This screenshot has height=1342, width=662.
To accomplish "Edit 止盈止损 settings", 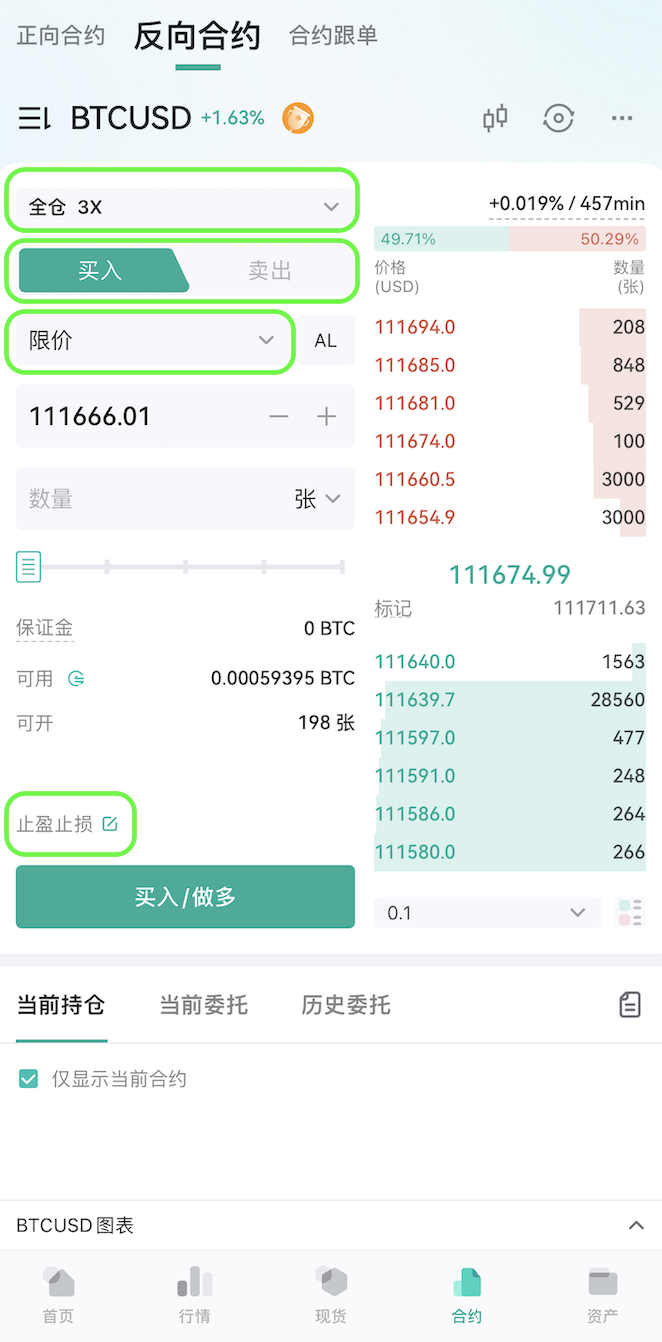I will [67, 824].
